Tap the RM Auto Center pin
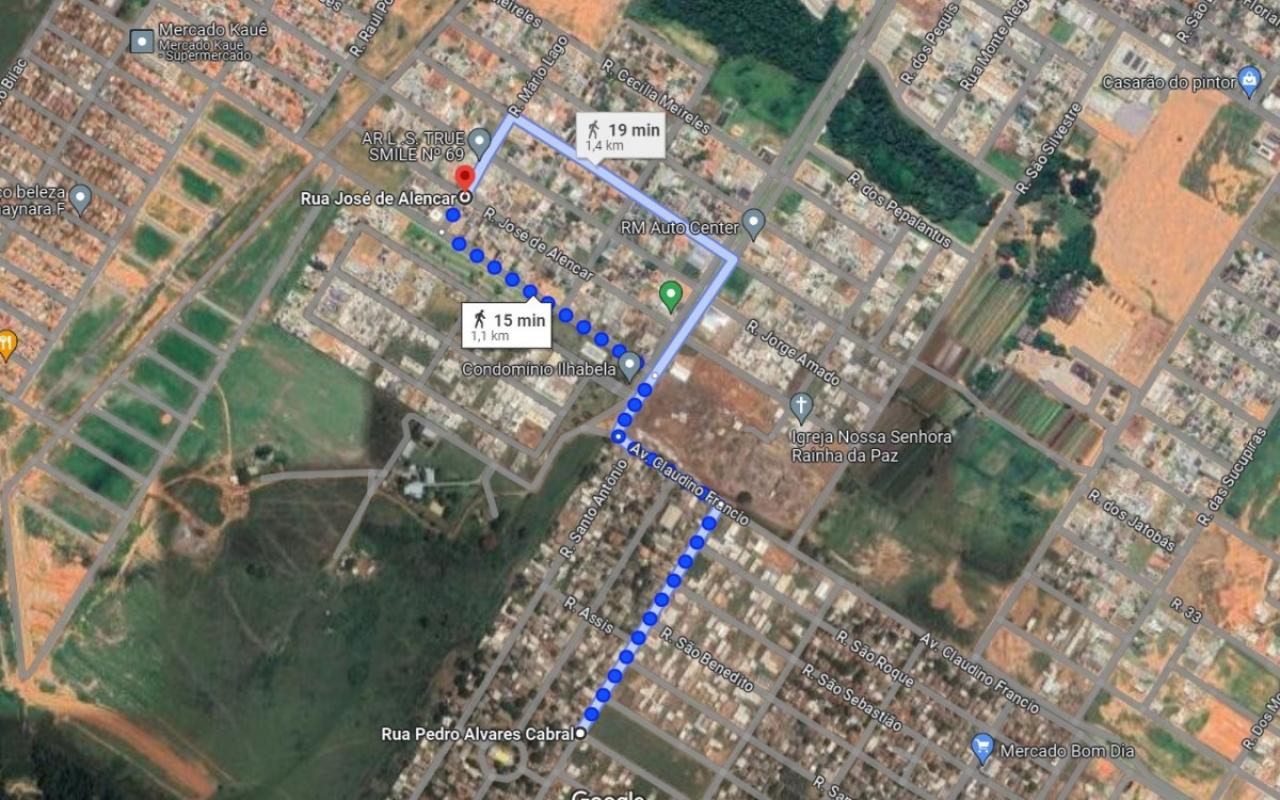Image resolution: width=1280 pixels, height=800 pixels. pos(754,222)
